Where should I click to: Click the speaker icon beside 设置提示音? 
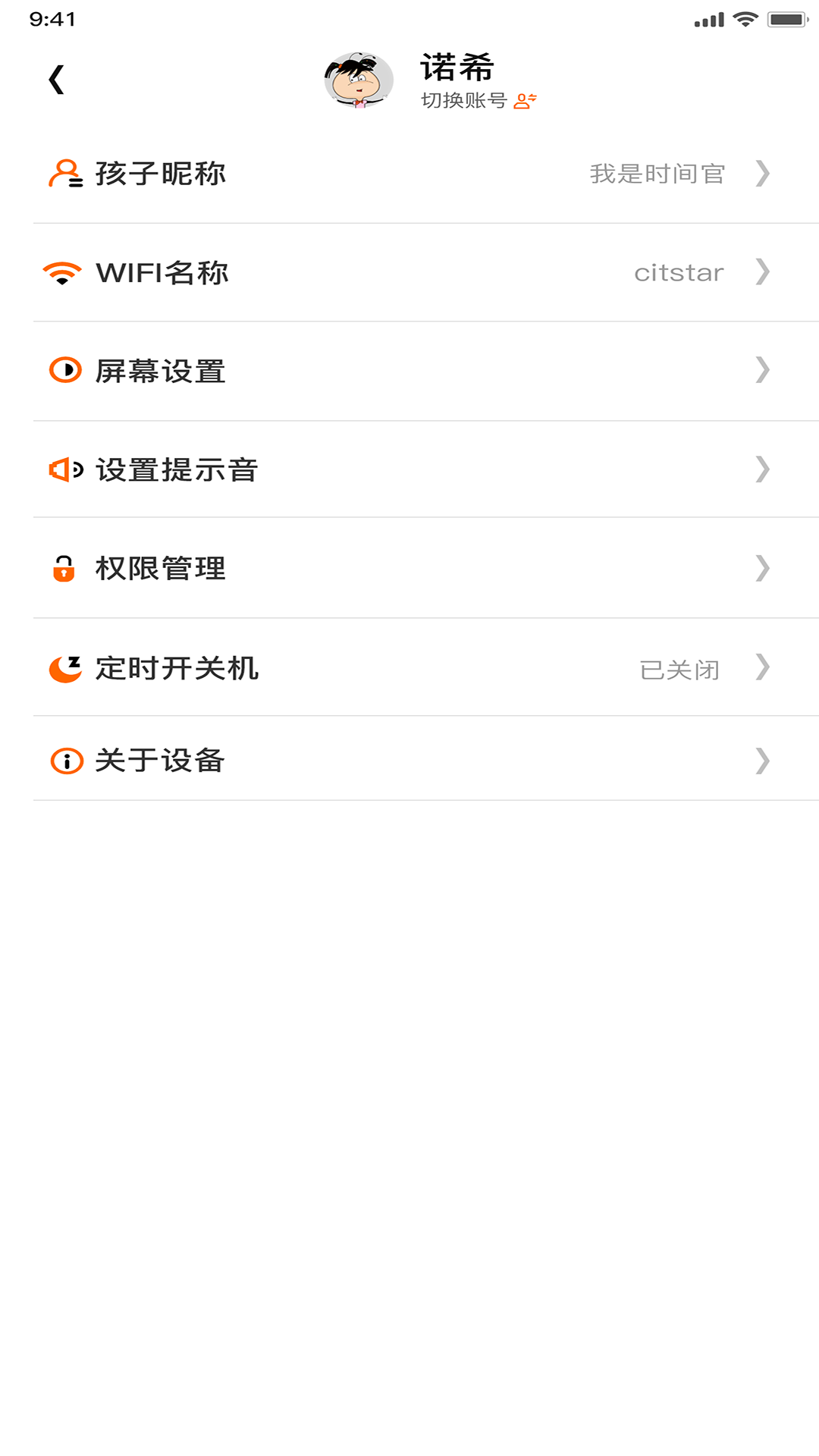tap(64, 470)
